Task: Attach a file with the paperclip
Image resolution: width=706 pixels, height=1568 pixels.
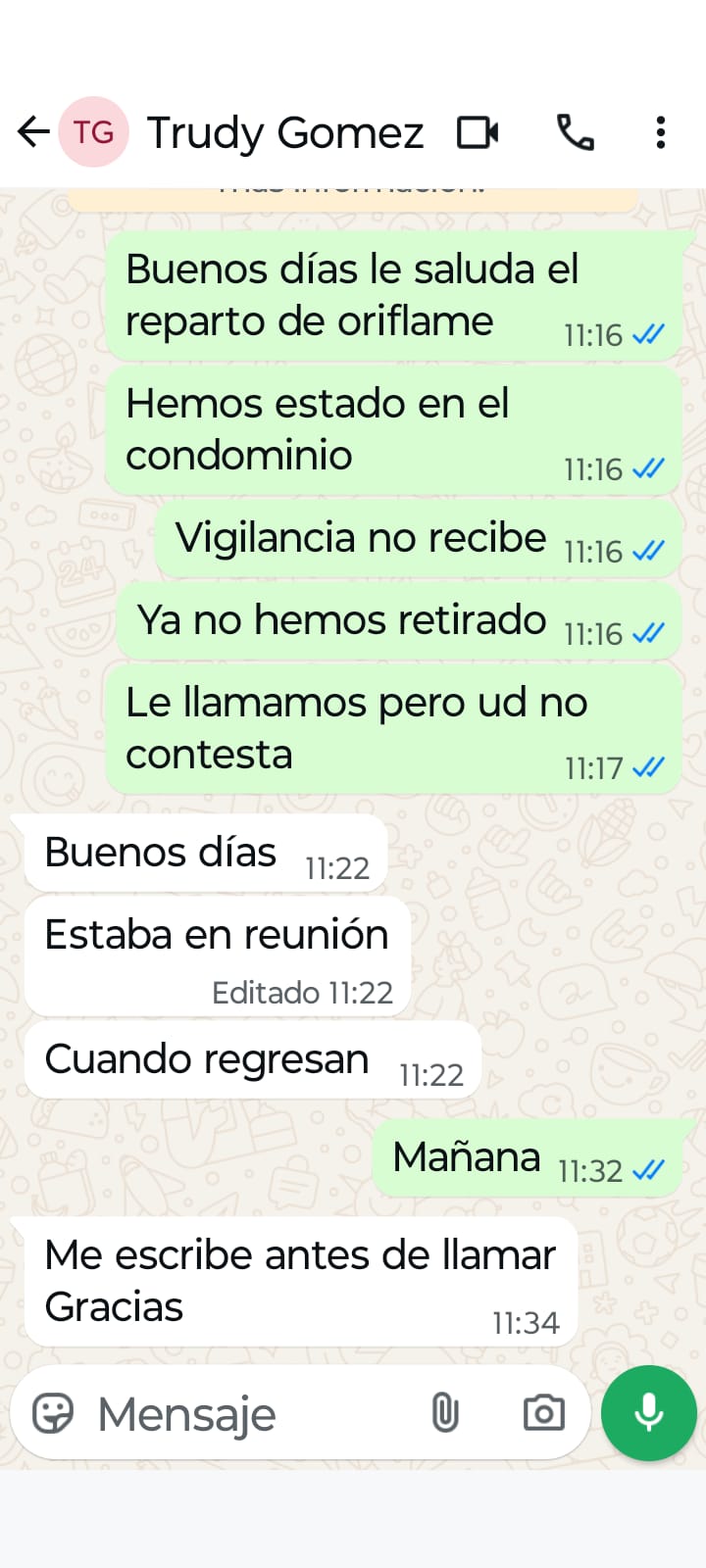Action: point(445,1413)
